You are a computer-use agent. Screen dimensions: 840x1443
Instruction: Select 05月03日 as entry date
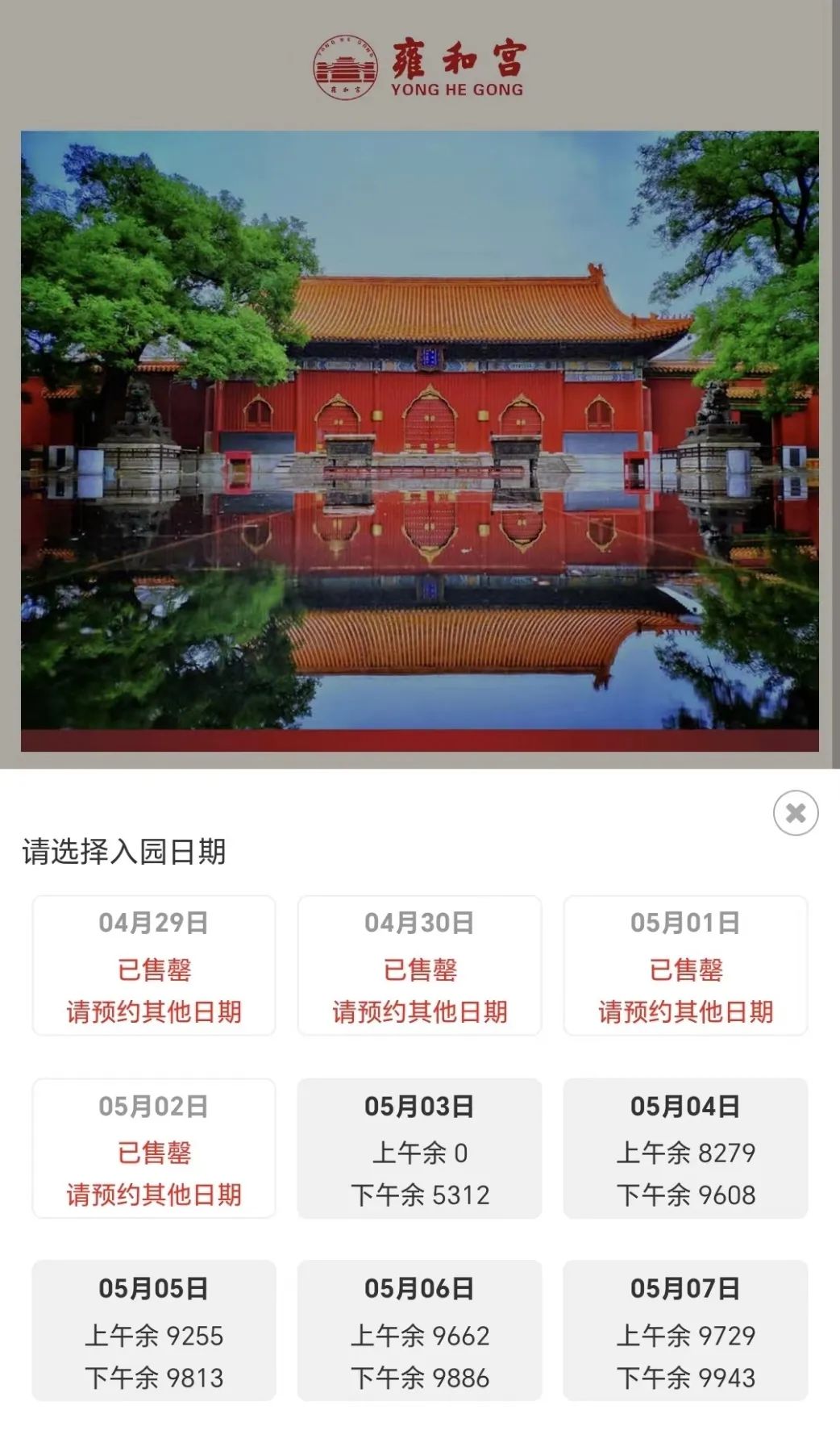pyautogui.click(x=419, y=1149)
